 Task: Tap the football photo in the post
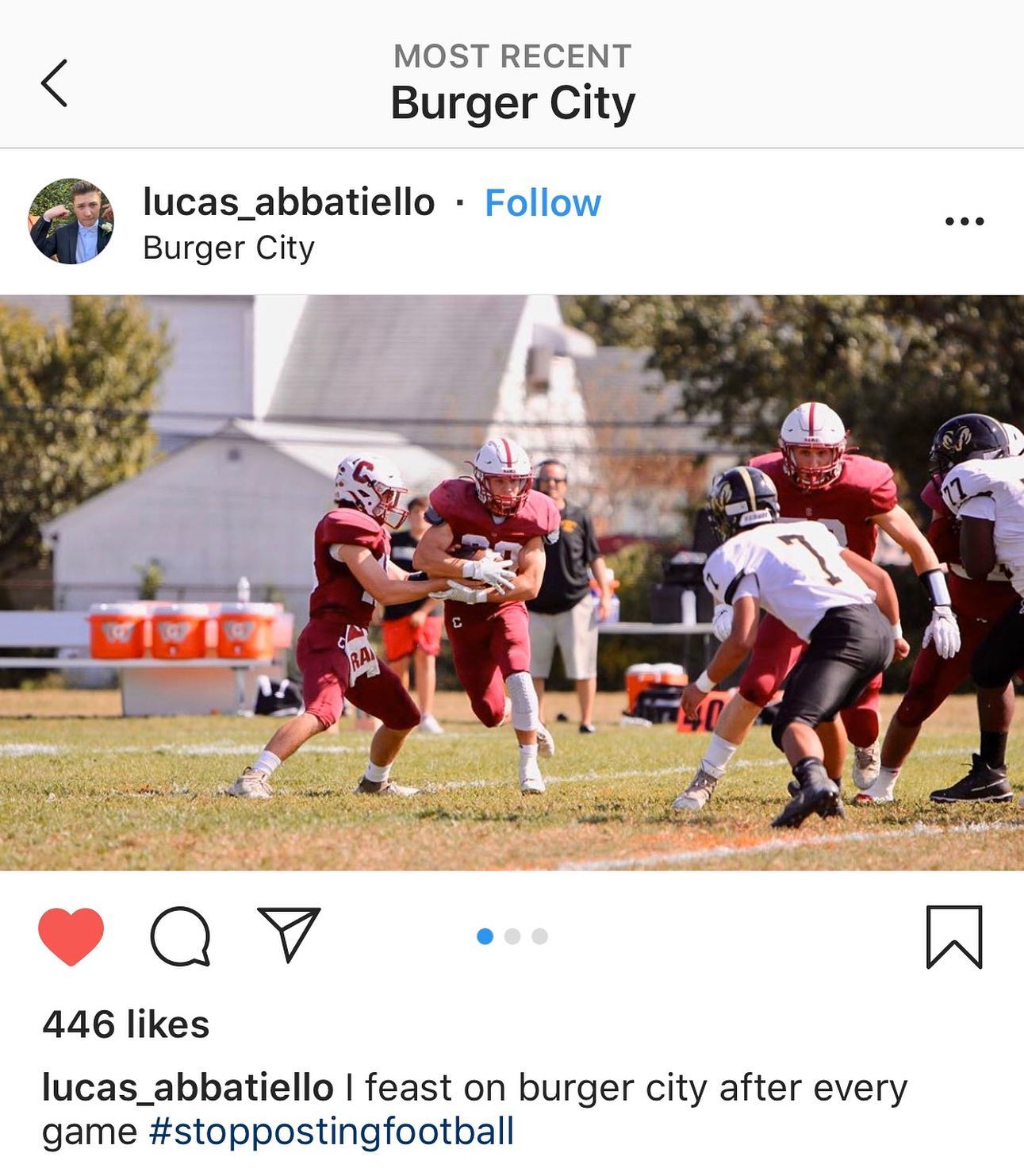(512, 582)
